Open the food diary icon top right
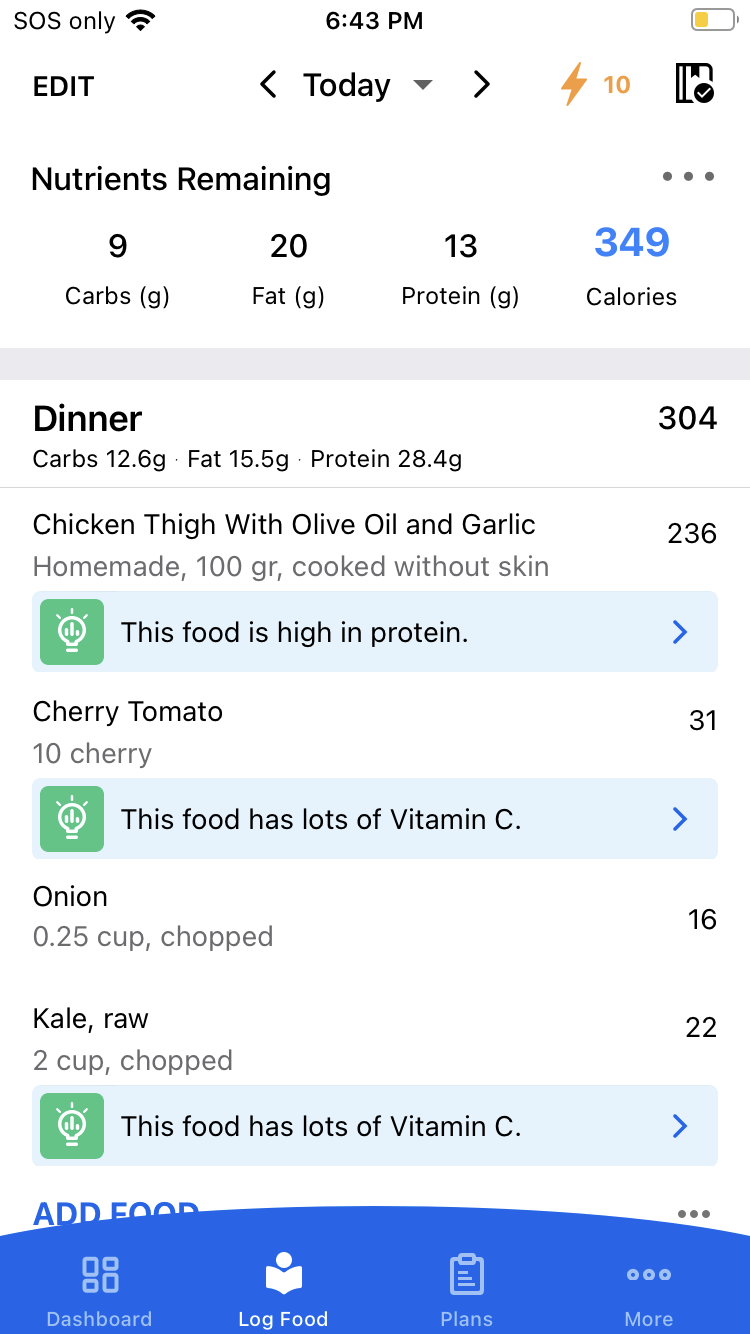 pos(694,86)
